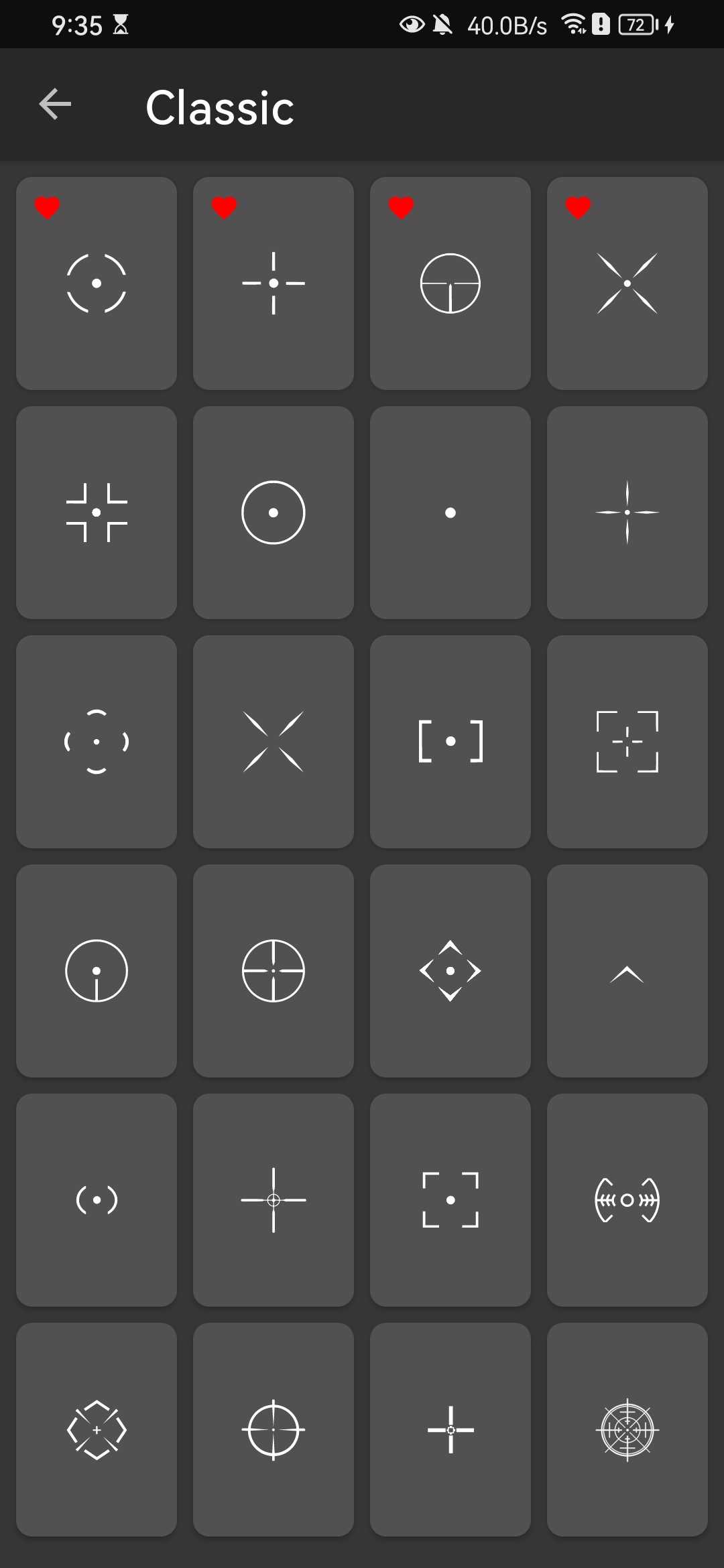The width and height of the screenshot is (724, 1568).
Task: Select the fish-bone styled sniper crosshair
Action: pos(627,1200)
